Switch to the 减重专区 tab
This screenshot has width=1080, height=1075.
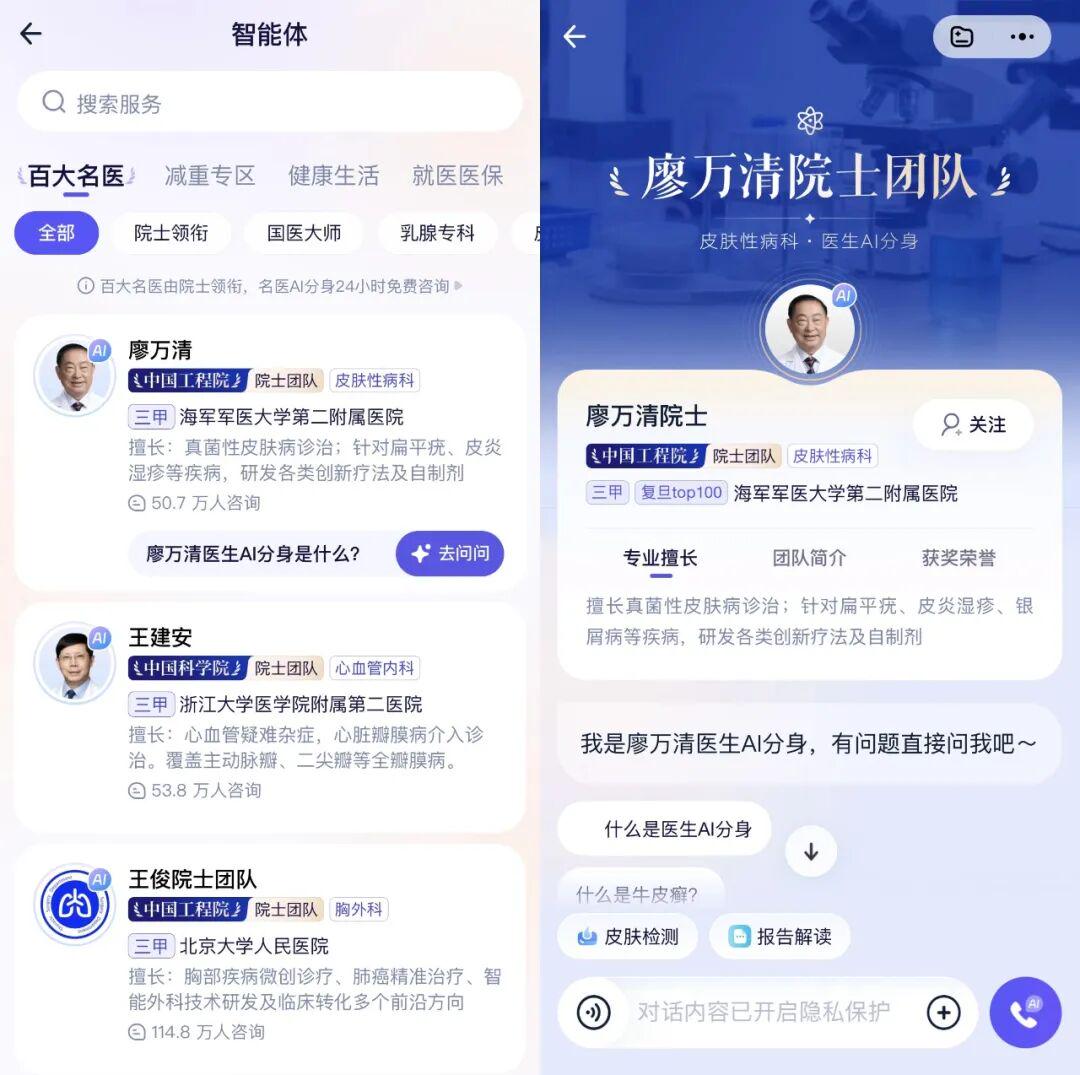(210, 176)
